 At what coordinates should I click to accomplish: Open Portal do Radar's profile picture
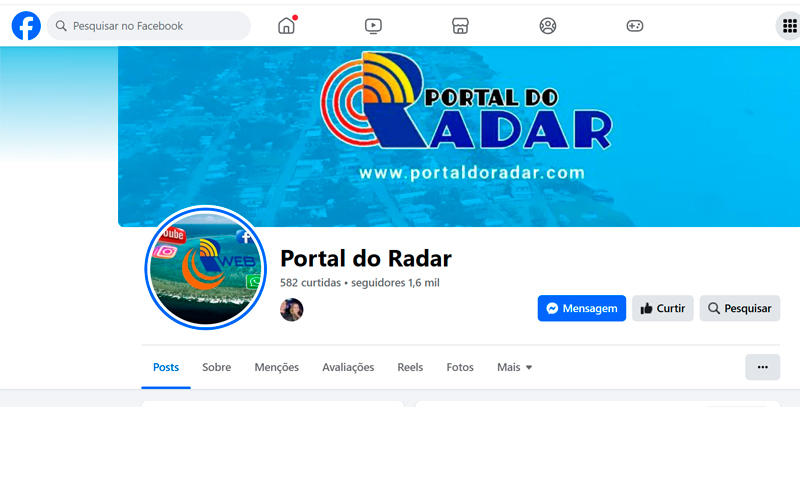coord(206,267)
